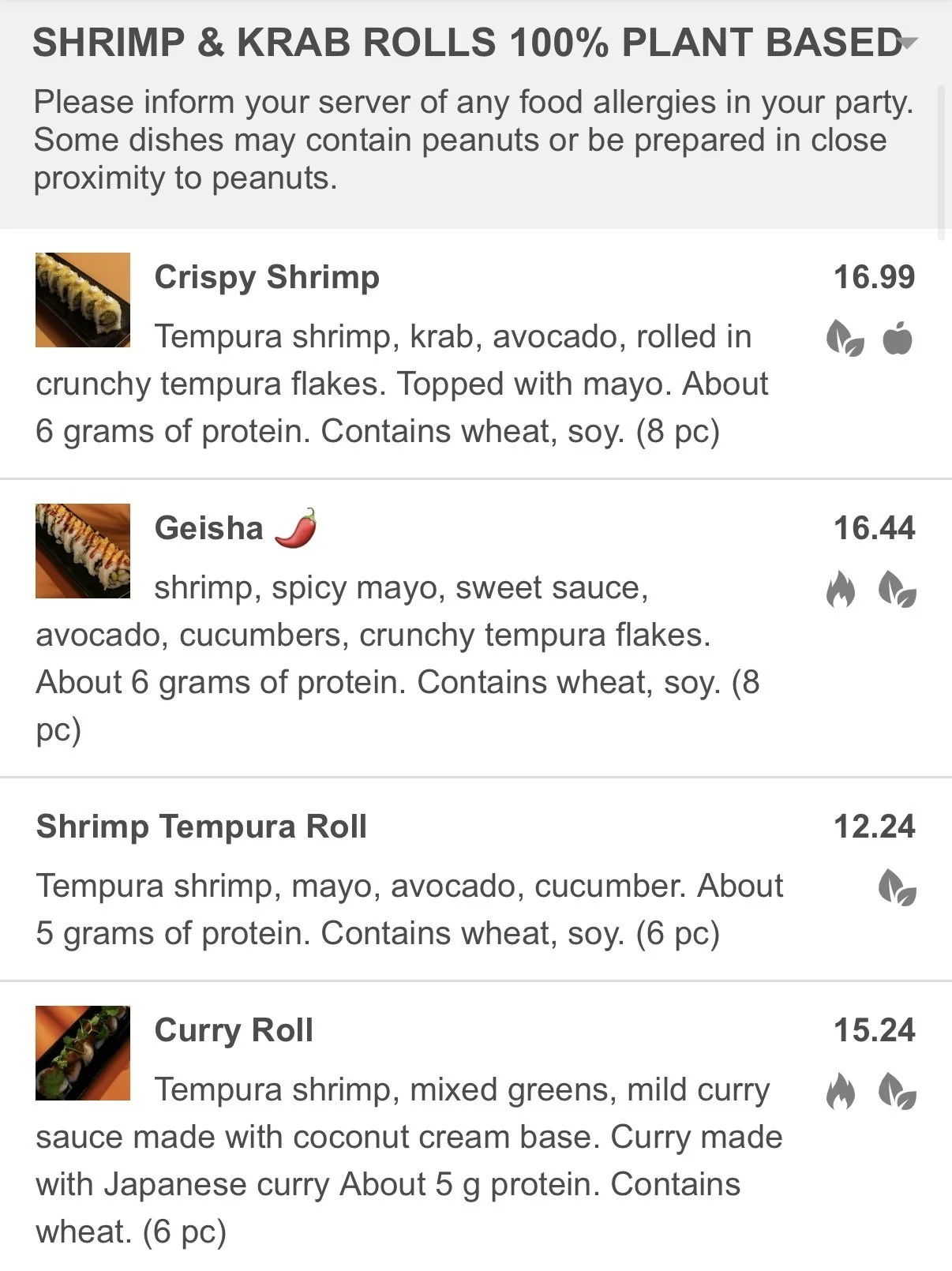This screenshot has height=1271, width=952.
Task: Open the Crispy Shrimp menu item
Action: tap(267, 277)
